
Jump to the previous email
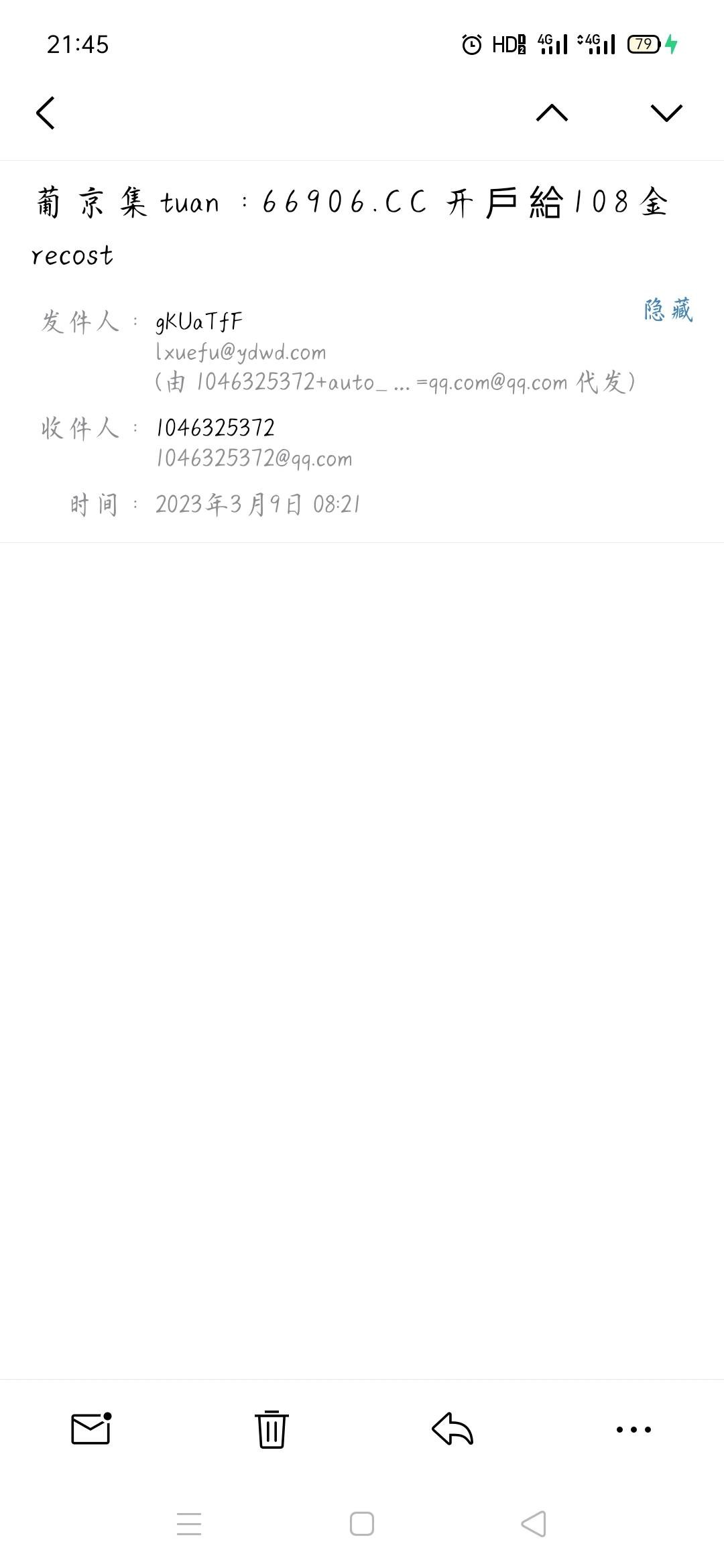552,113
